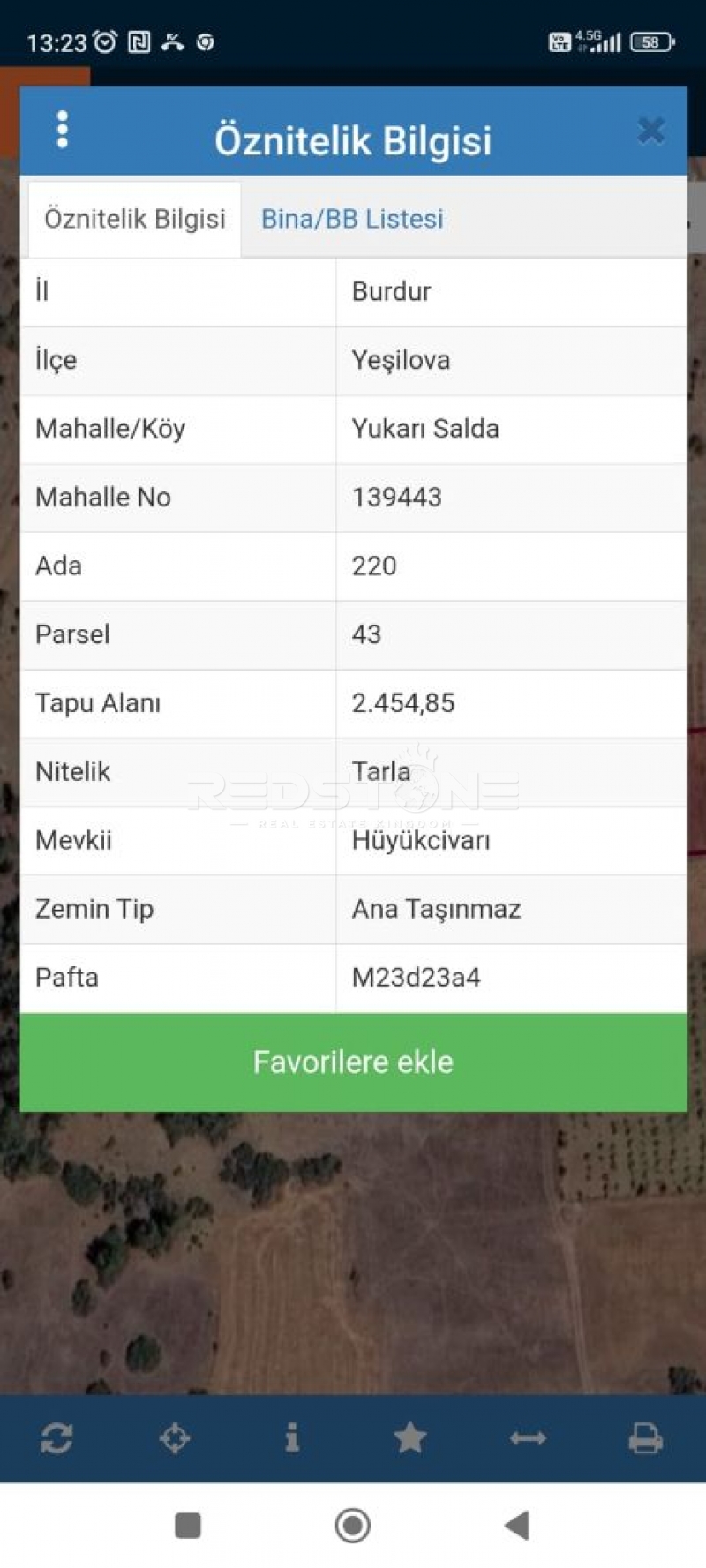The width and height of the screenshot is (706, 1568).
Task: Tap the double-arrow measure icon
Action: tap(528, 1439)
